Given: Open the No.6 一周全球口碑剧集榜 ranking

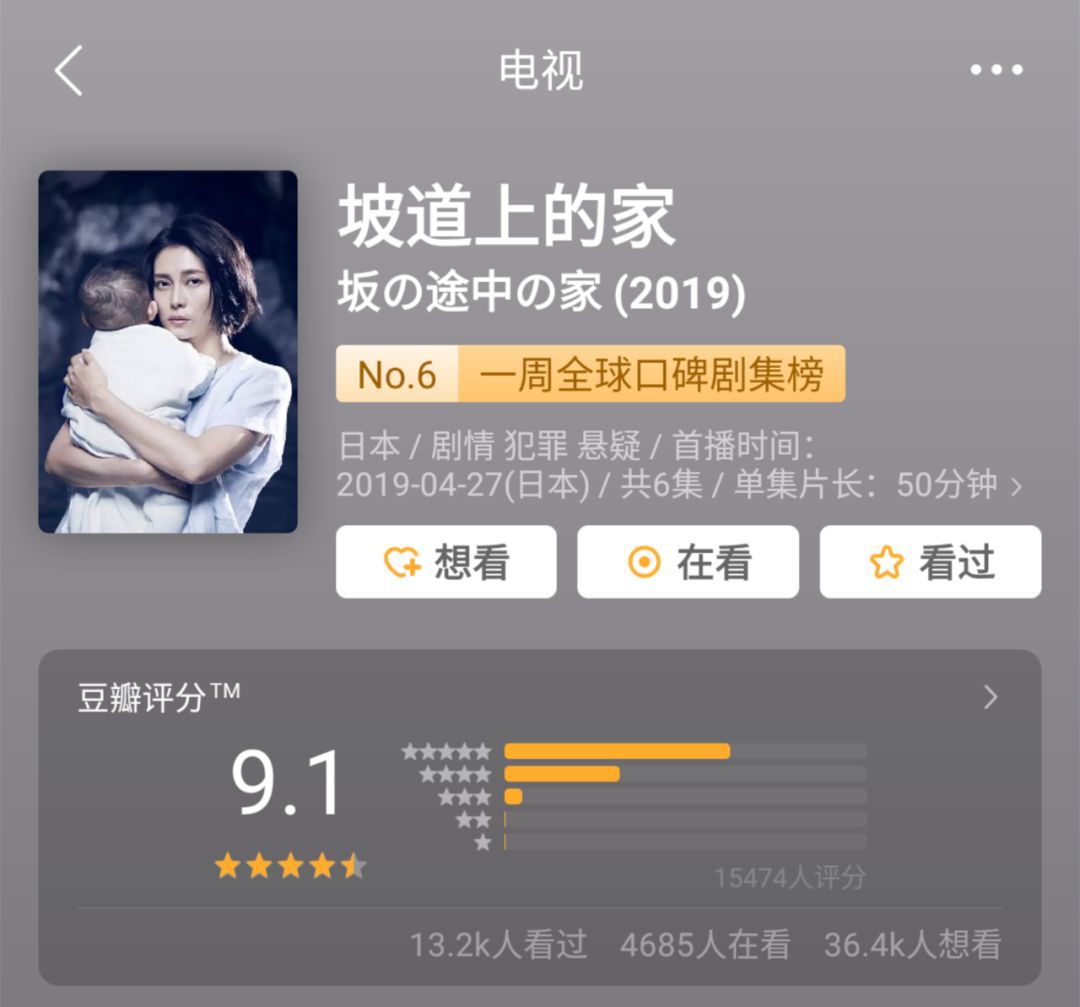Looking at the screenshot, I should [x=590, y=374].
